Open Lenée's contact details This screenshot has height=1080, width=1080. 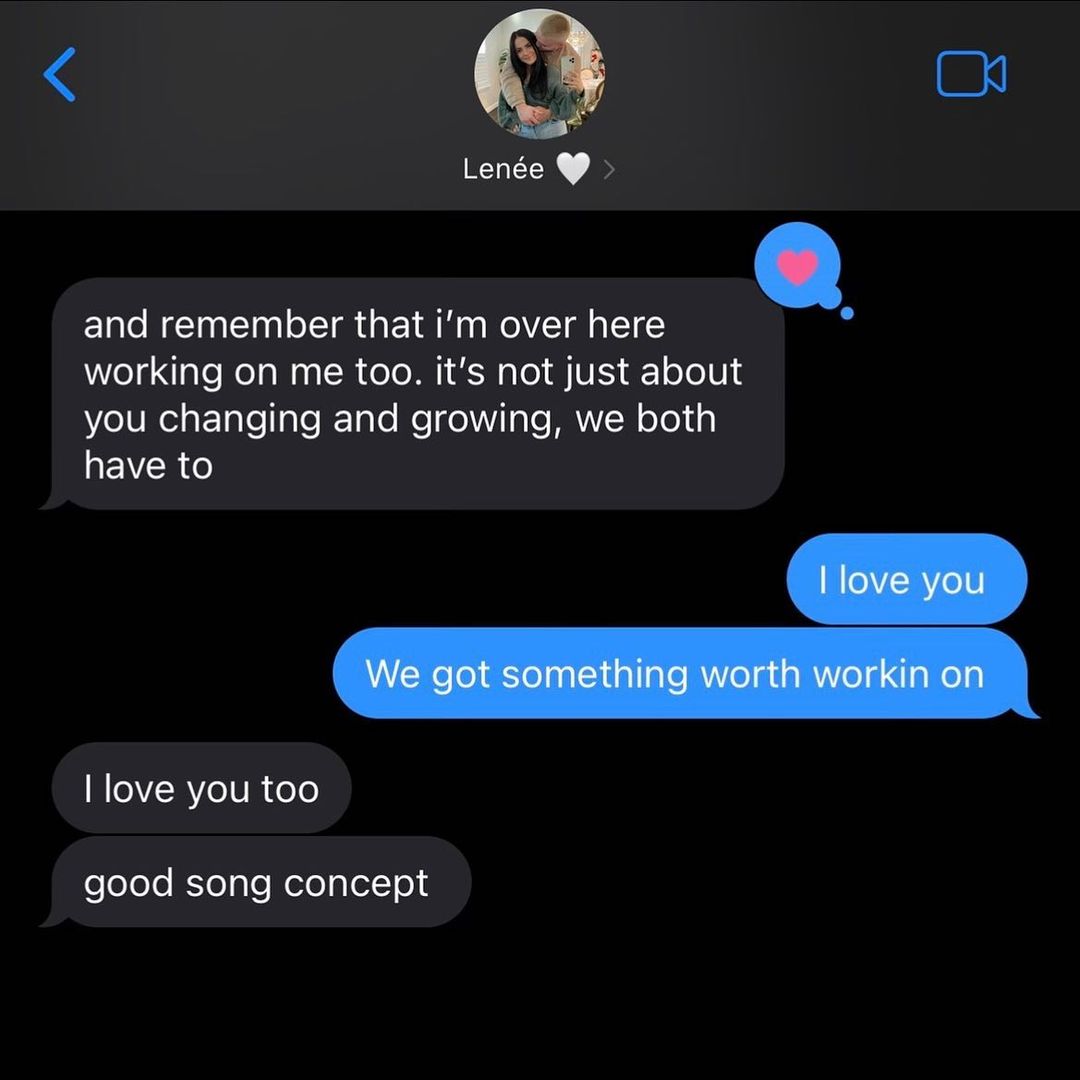(x=538, y=170)
